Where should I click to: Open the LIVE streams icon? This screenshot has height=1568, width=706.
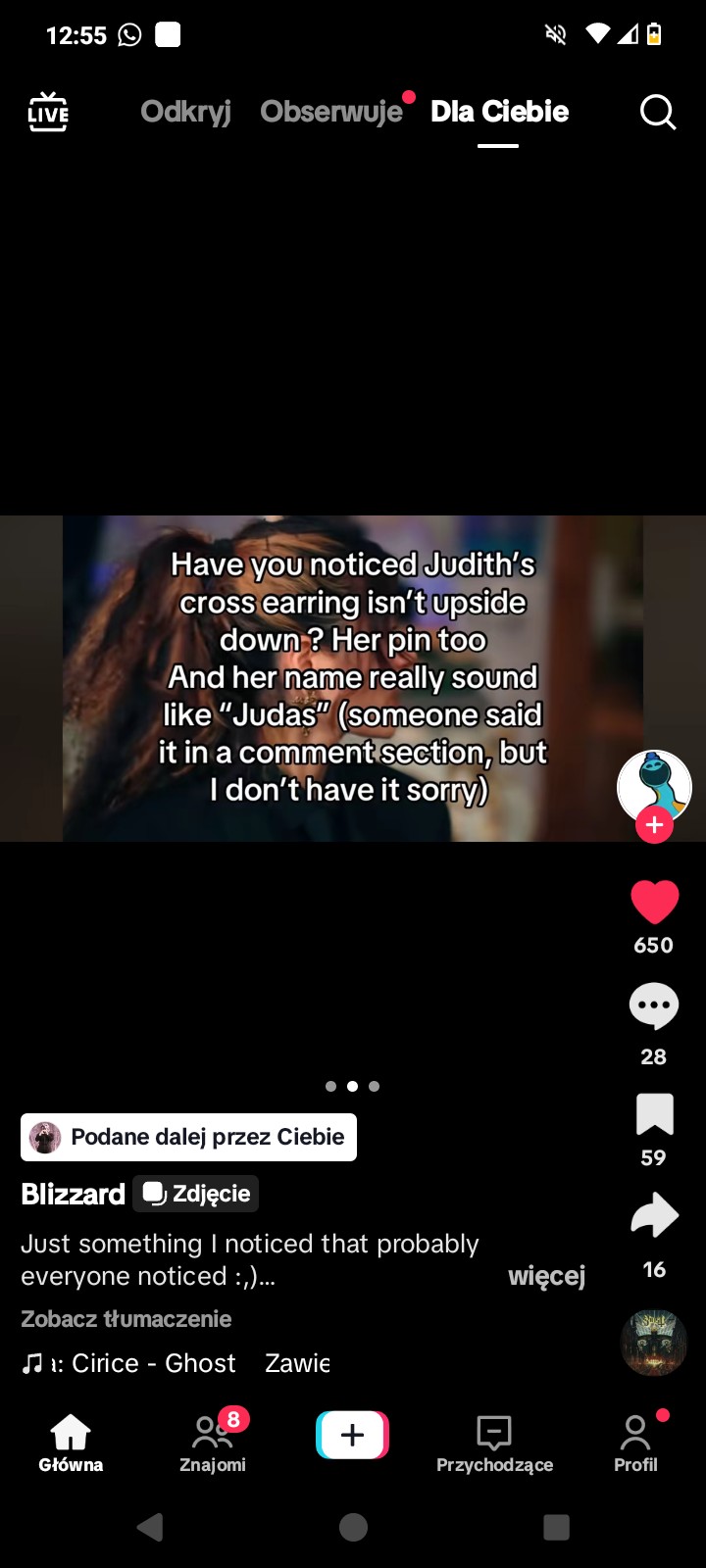(x=48, y=112)
